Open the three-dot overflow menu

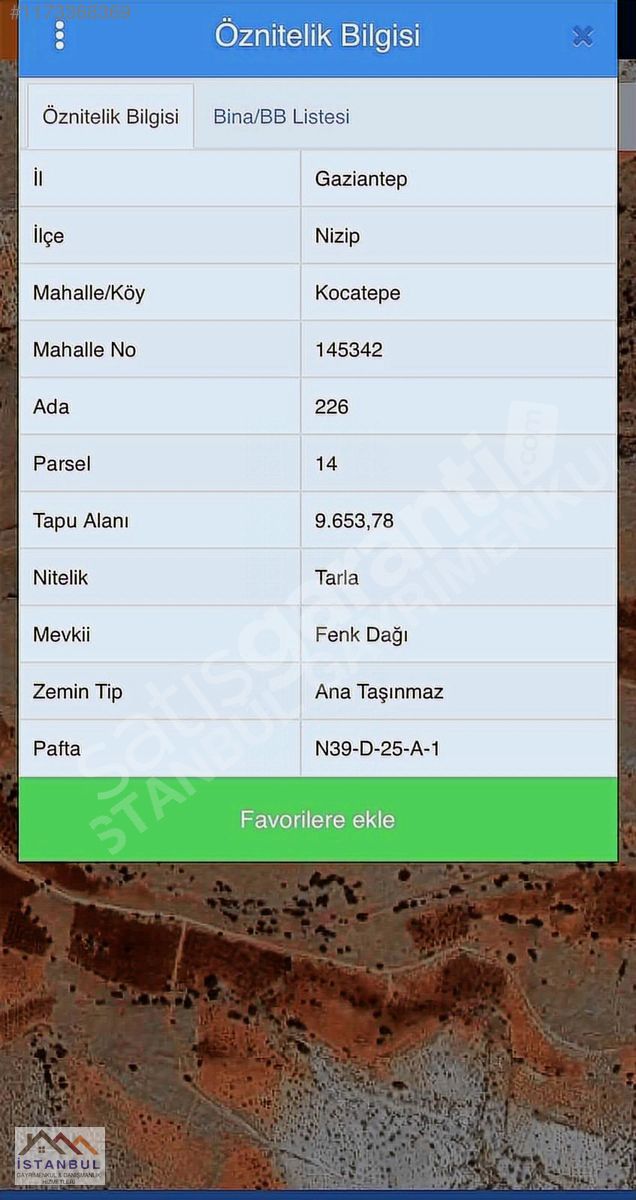click(x=60, y=35)
